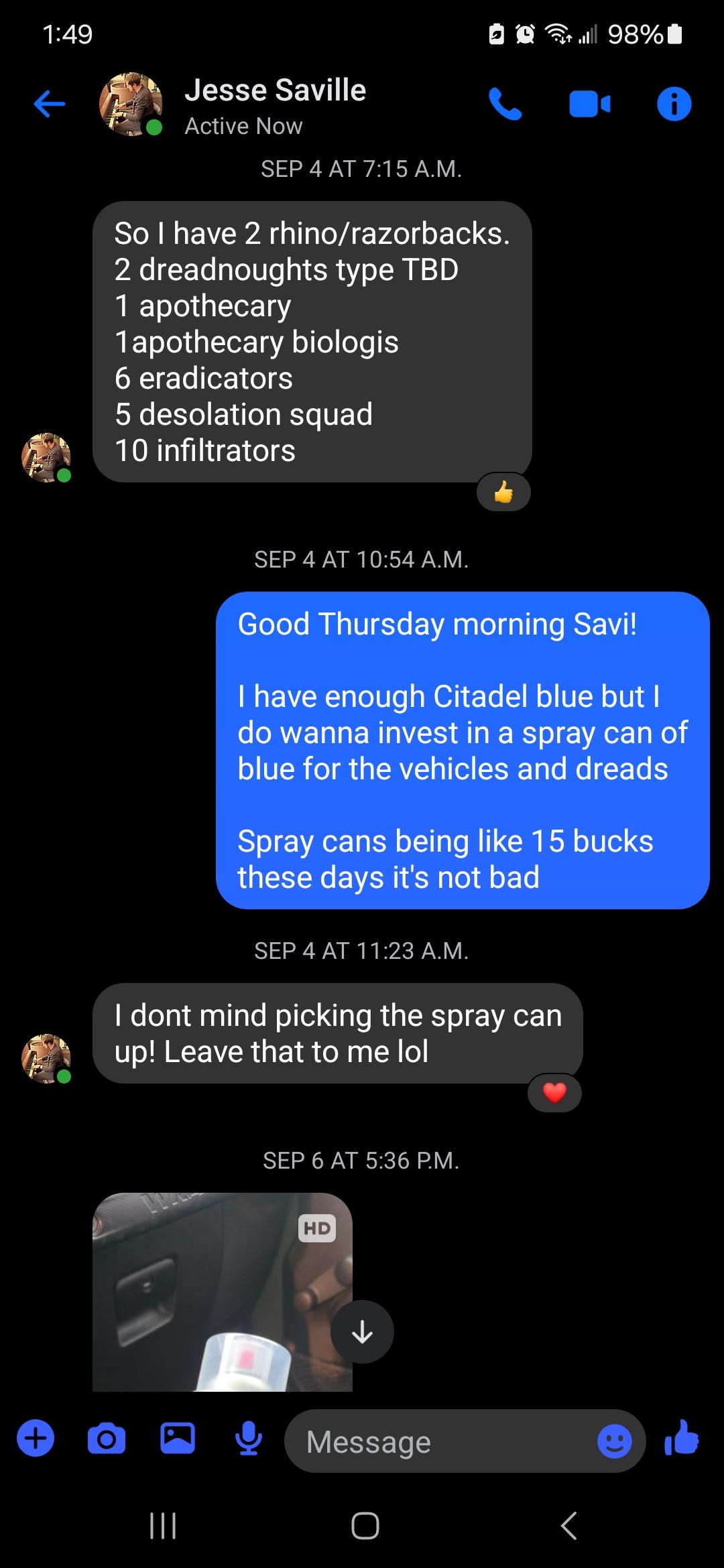Tap the thumbs-up reaction on the unit list
Viewport: 724px width, 1568px height.
(x=503, y=492)
